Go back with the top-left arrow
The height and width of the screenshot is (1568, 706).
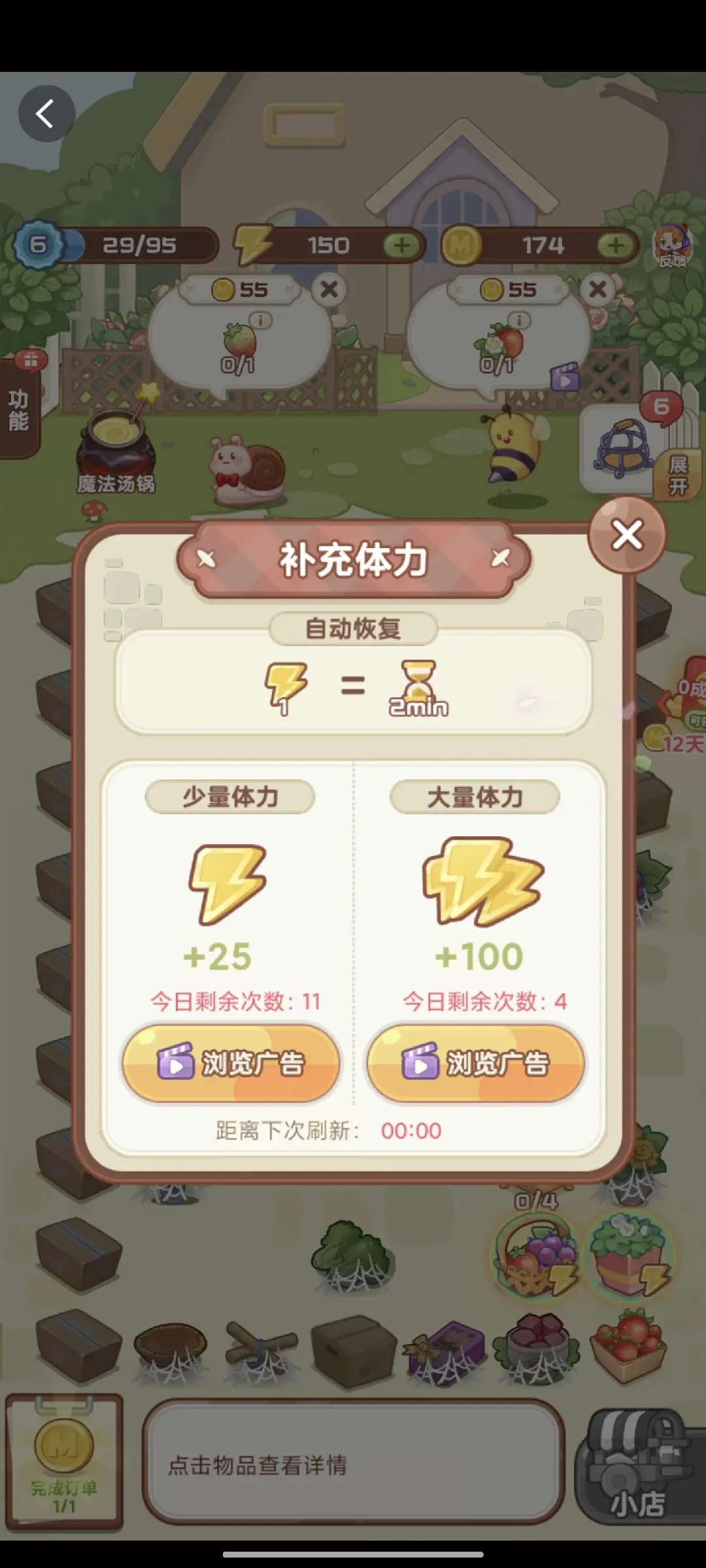tap(46, 114)
